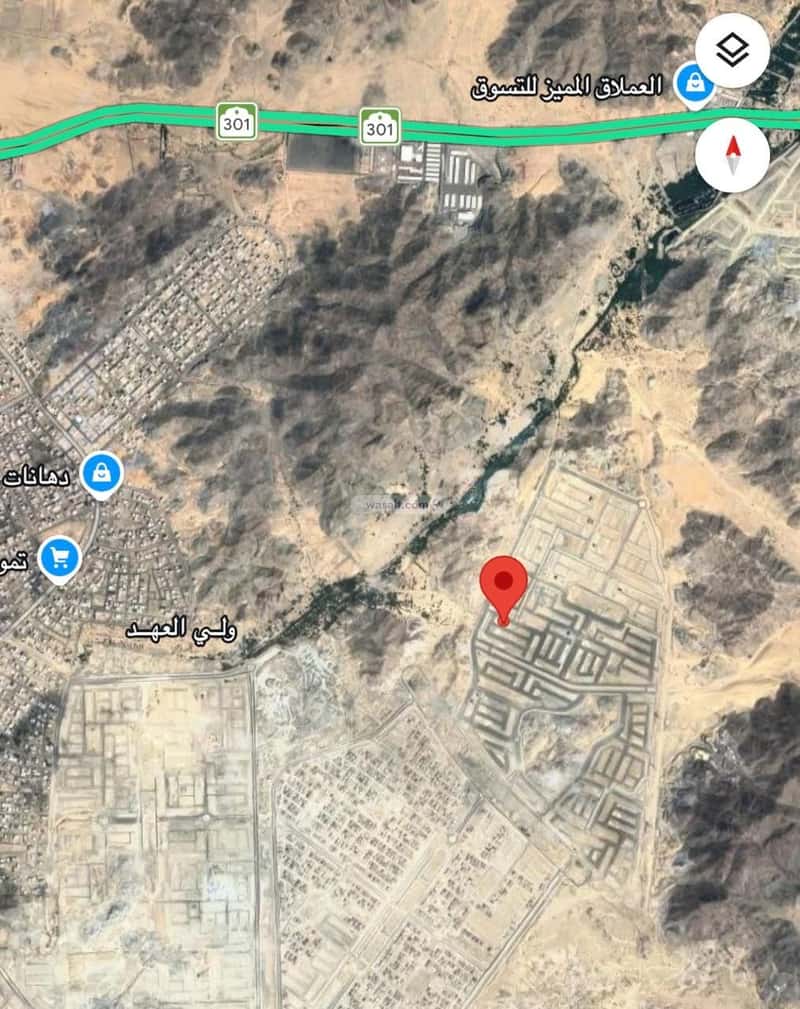
Task: Select the دهانات store pin
Action: click(101, 475)
